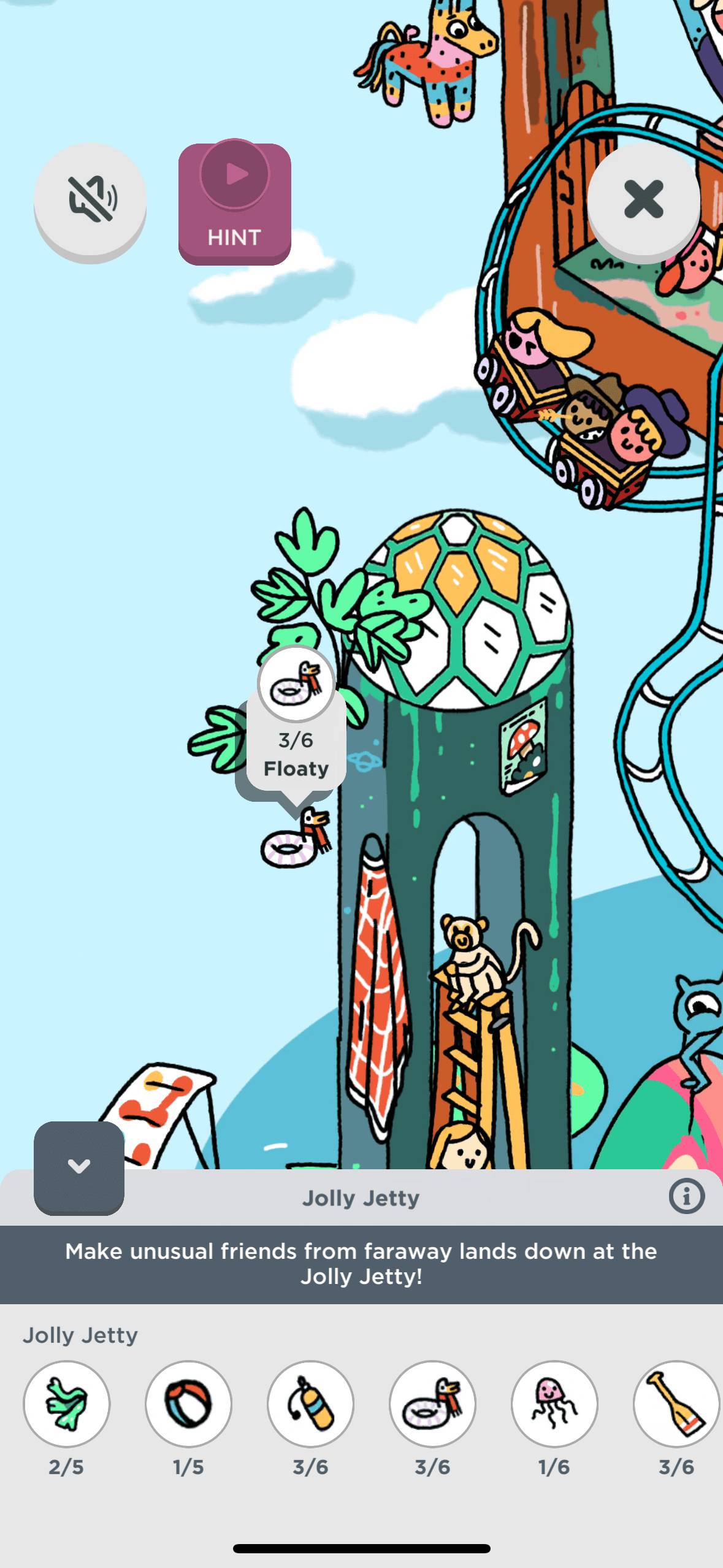Select the beach ball item at 1/5
The height and width of the screenshot is (1568, 723).
coord(188,1404)
